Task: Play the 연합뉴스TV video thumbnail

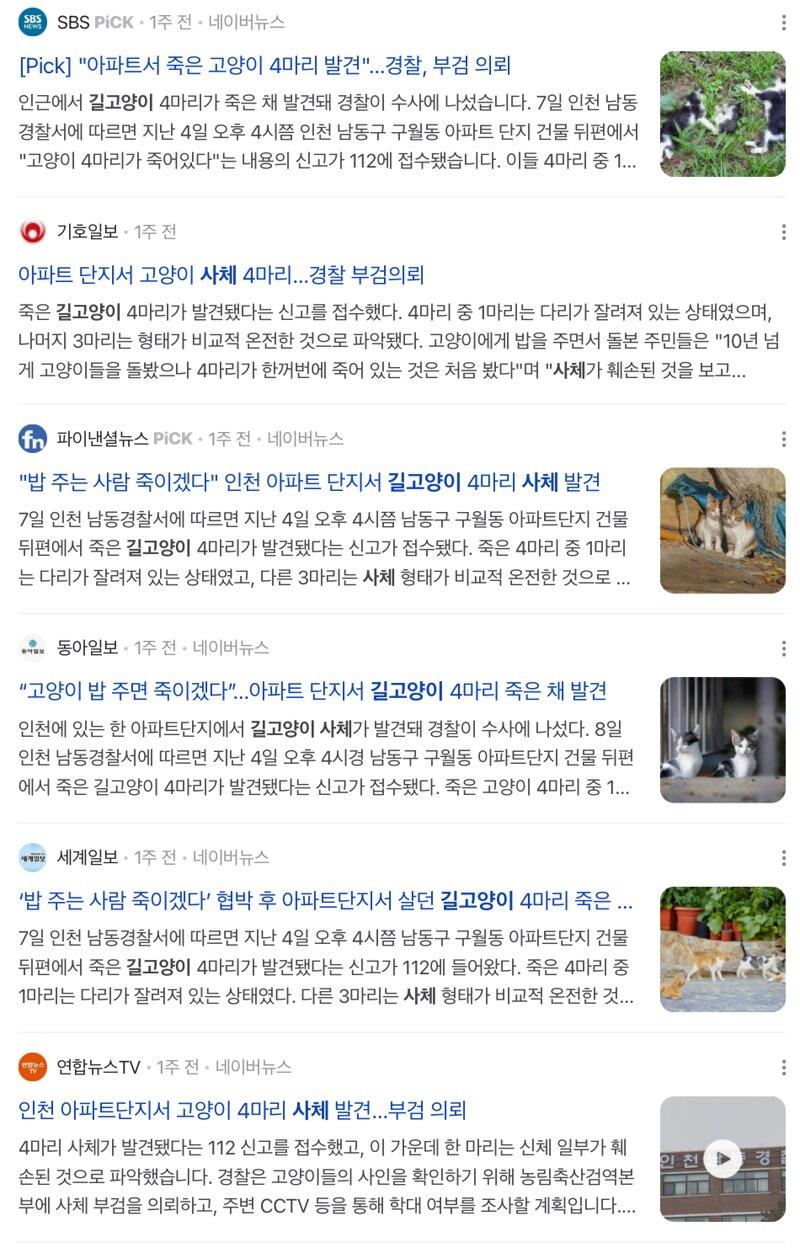Action: click(x=722, y=1158)
